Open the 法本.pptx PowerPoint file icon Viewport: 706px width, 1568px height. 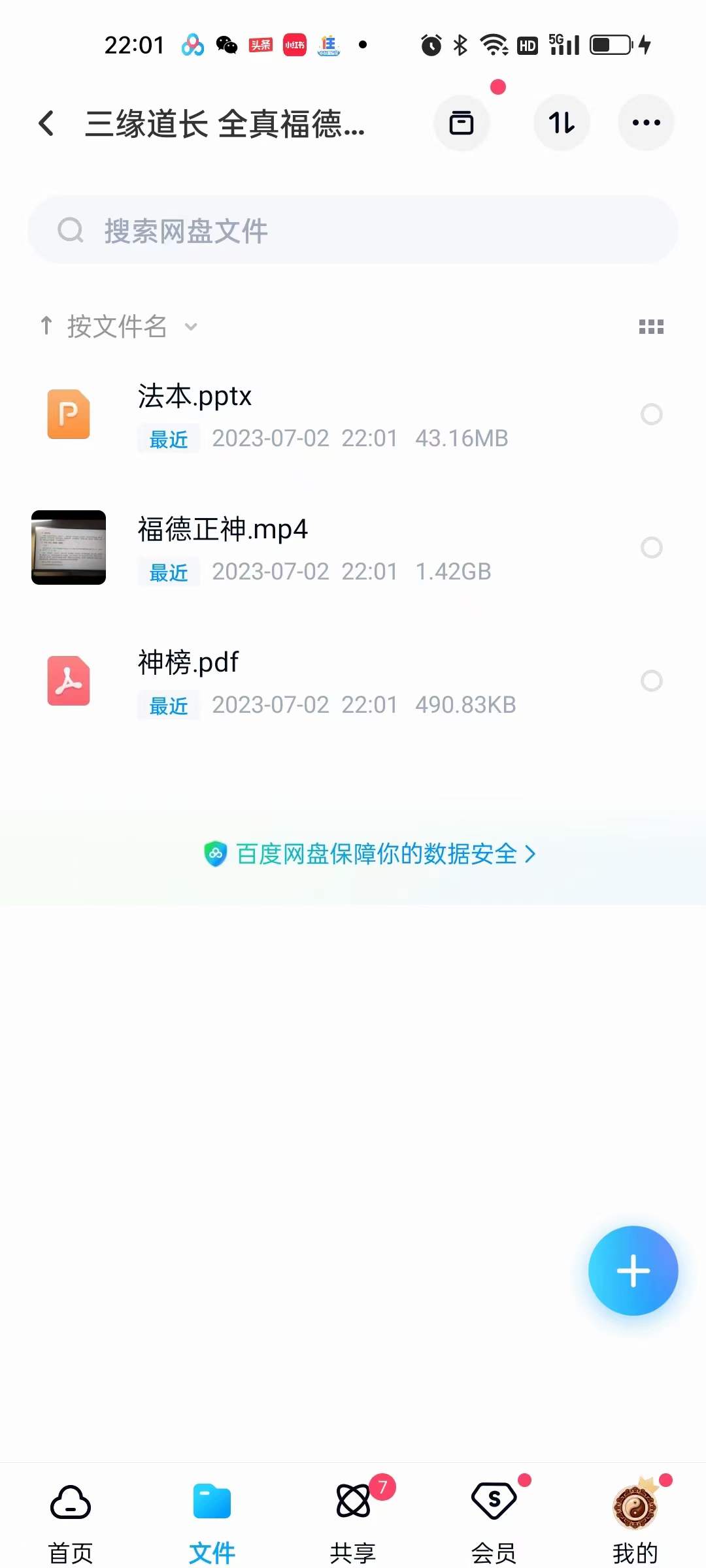69,415
